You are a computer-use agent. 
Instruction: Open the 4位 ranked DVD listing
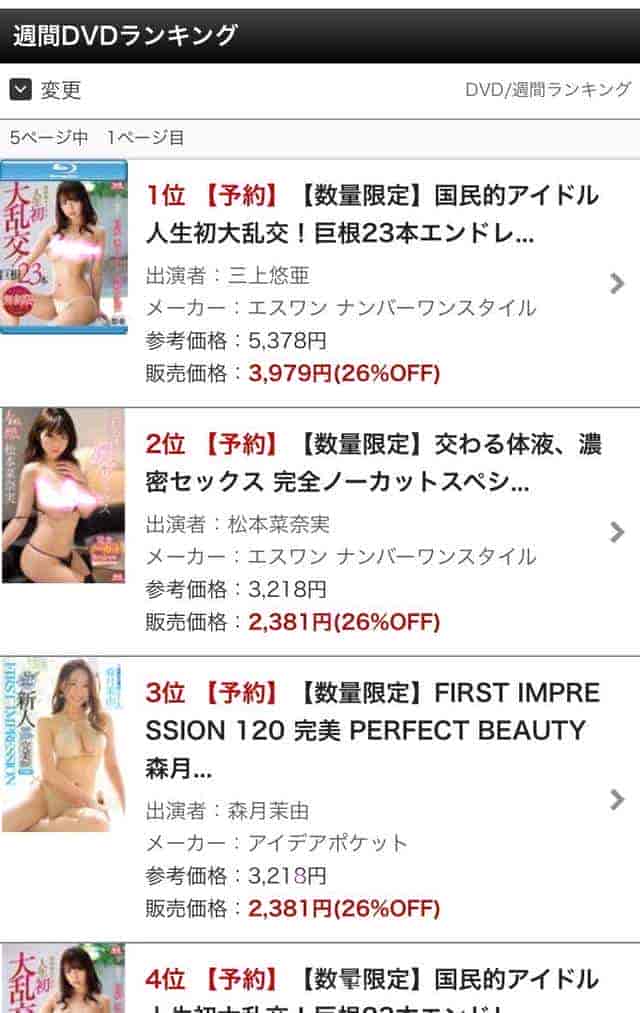click(x=372, y=980)
